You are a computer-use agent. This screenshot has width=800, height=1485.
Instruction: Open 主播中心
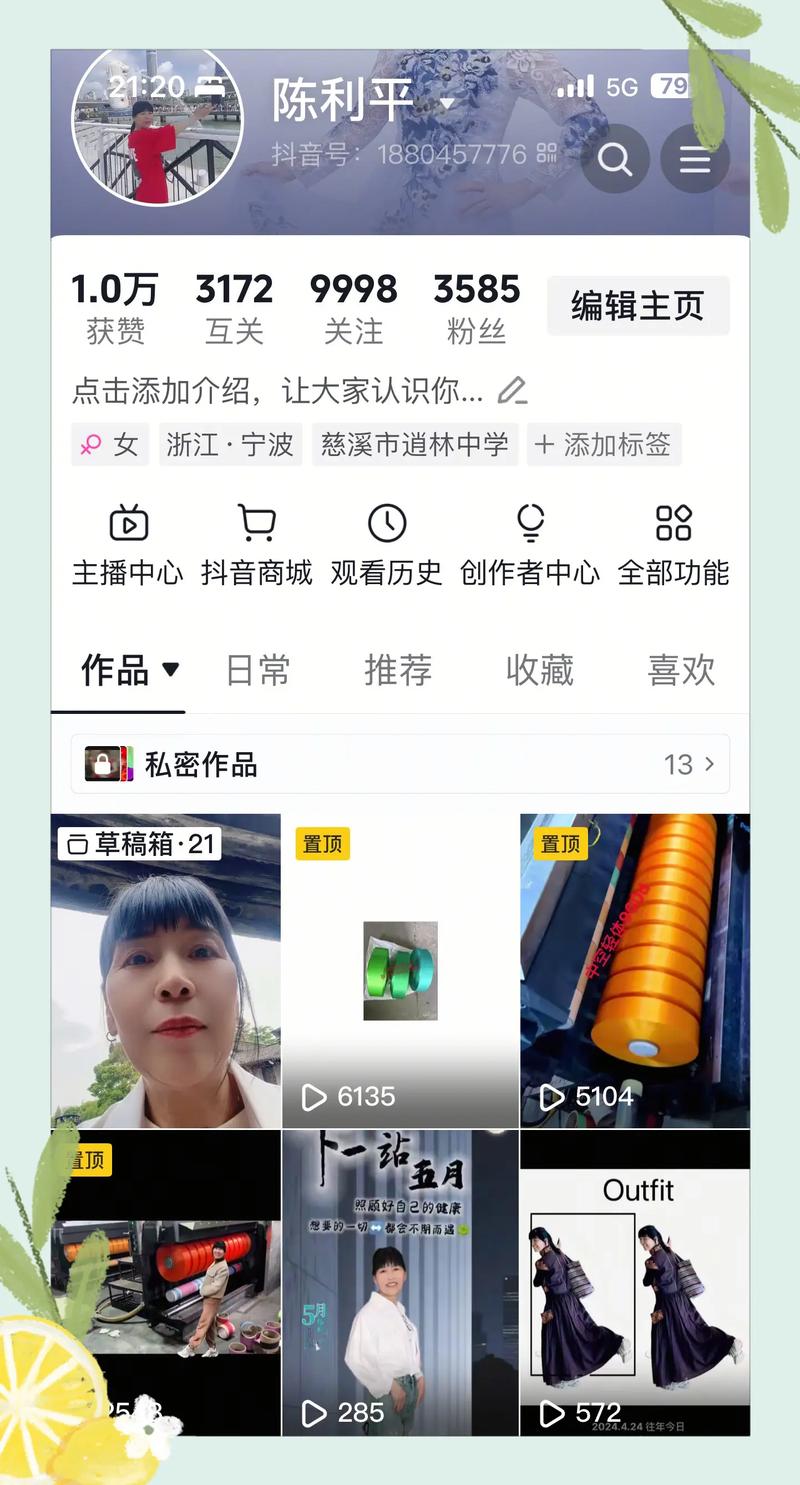coord(128,546)
